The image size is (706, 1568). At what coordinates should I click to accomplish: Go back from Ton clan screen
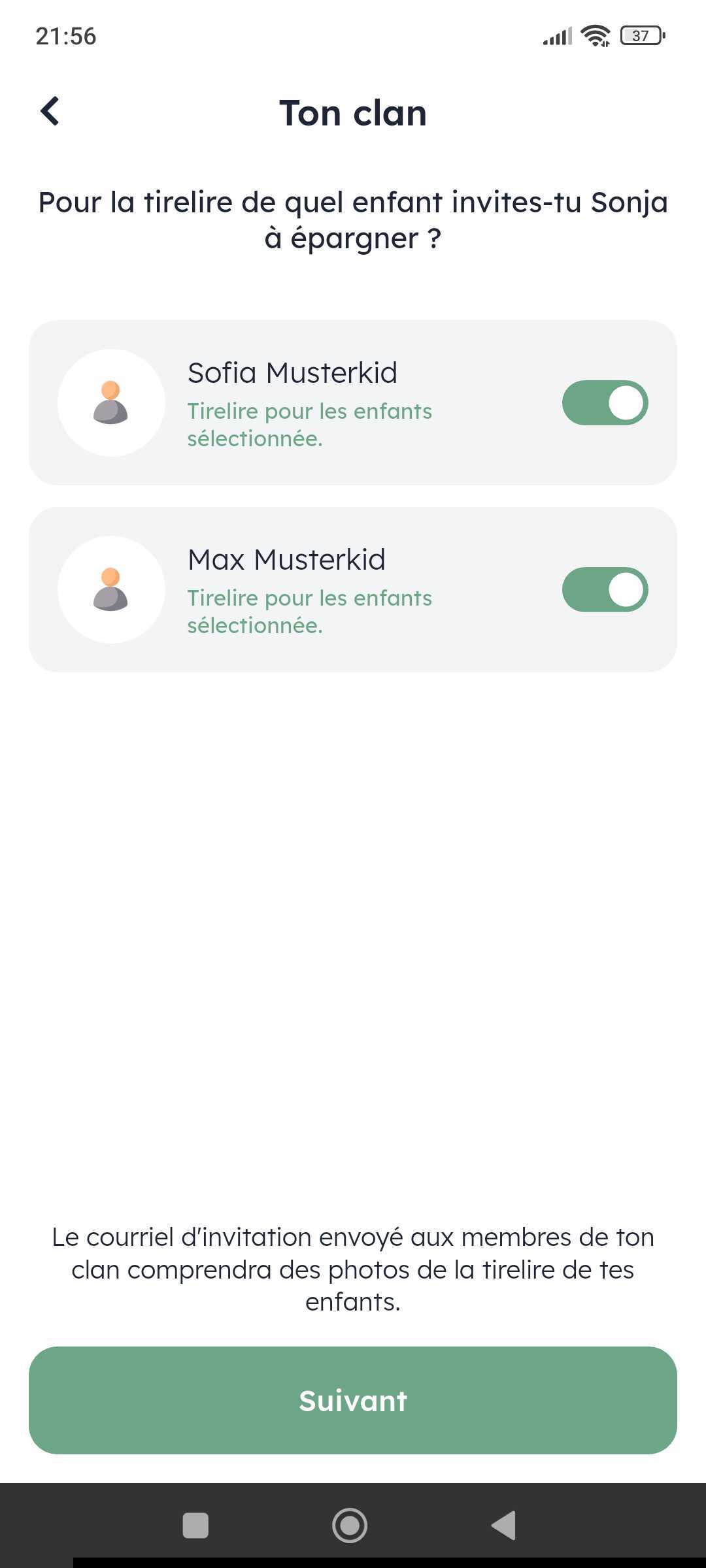coord(50,112)
